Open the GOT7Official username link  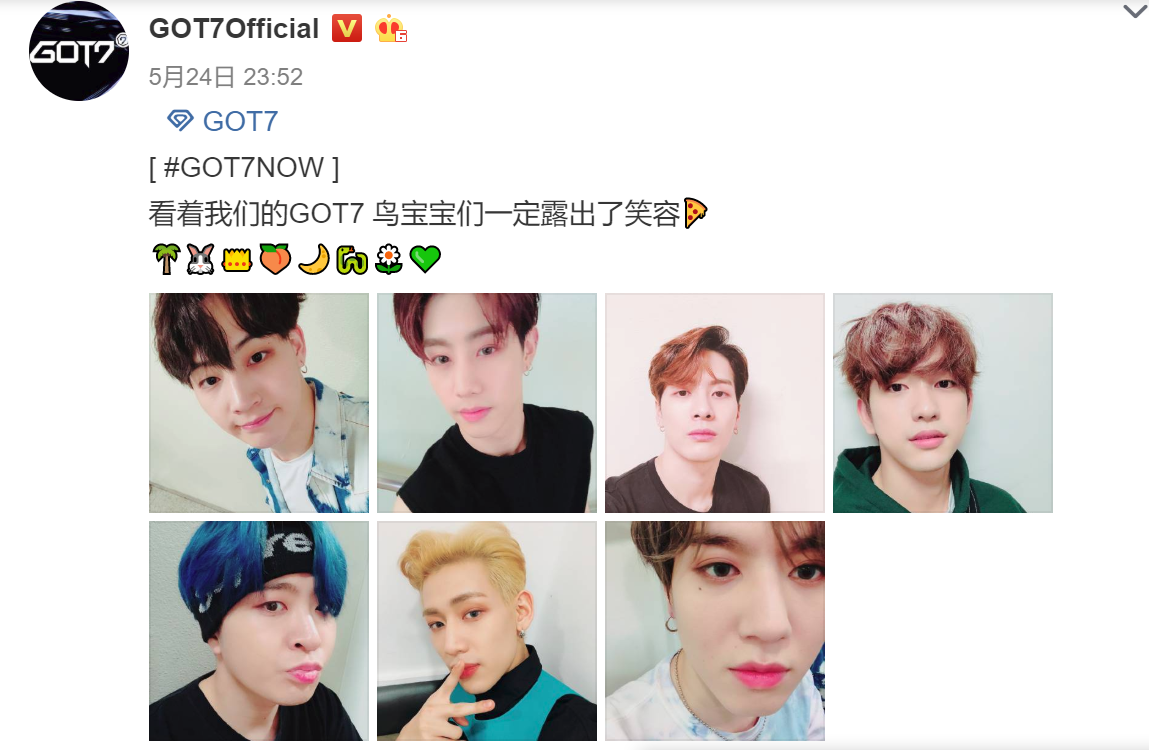pyautogui.click(x=234, y=29)
